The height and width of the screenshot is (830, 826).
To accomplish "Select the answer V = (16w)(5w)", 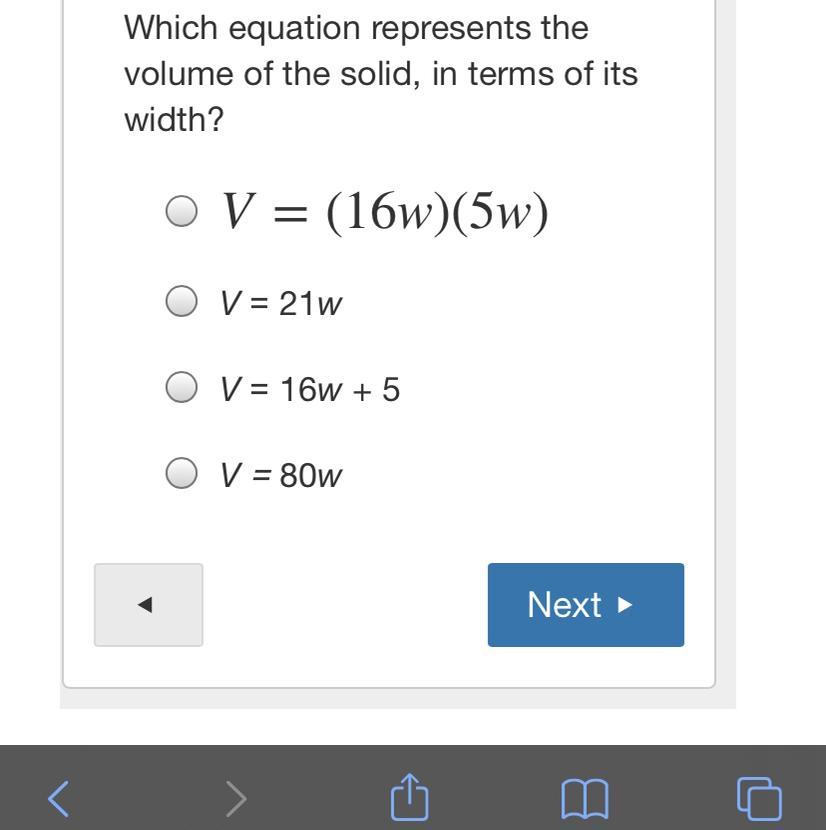I will [x=181, y=212].
